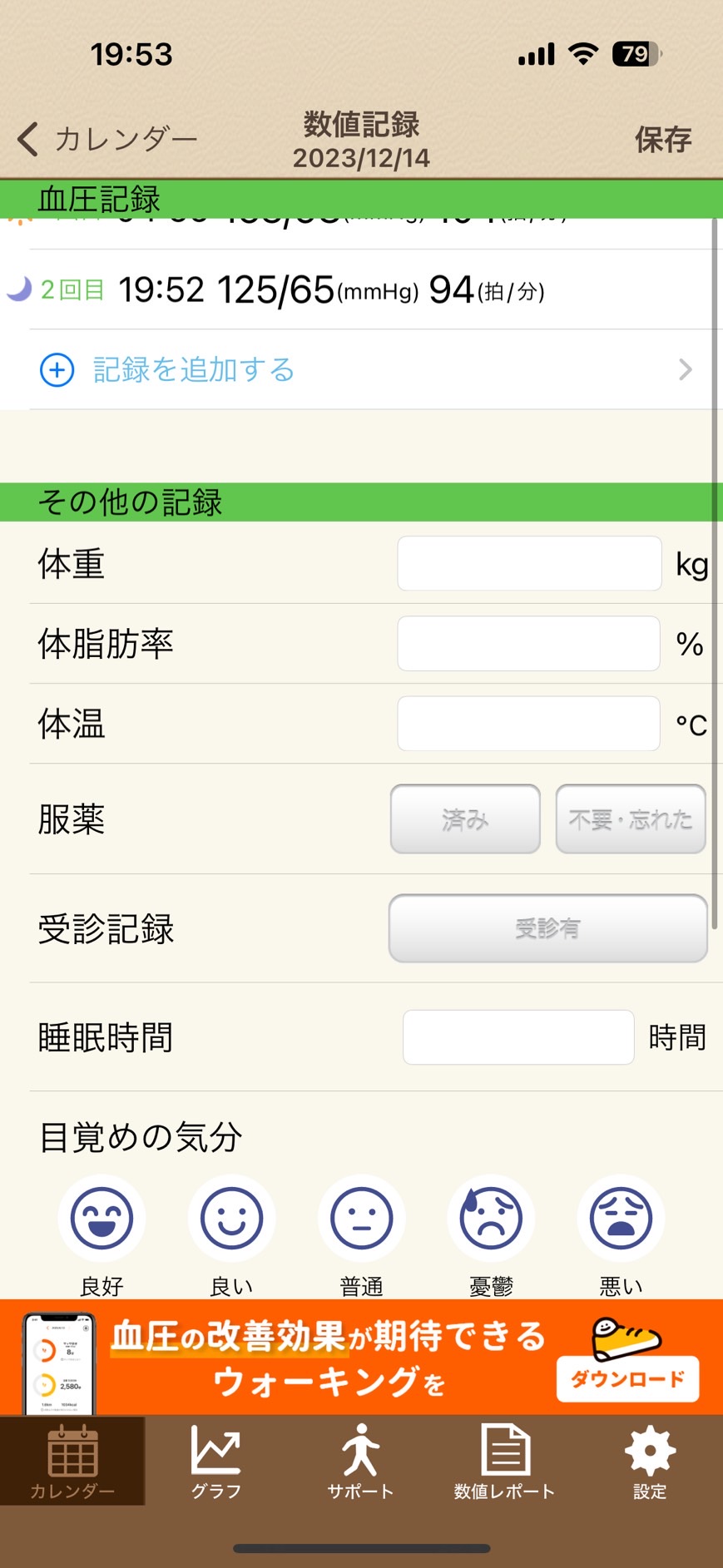Image resolution: width=723 pixels, height=1568 pixels.
Task: Switch to the グラフ tab
Action: point(216,1462)
